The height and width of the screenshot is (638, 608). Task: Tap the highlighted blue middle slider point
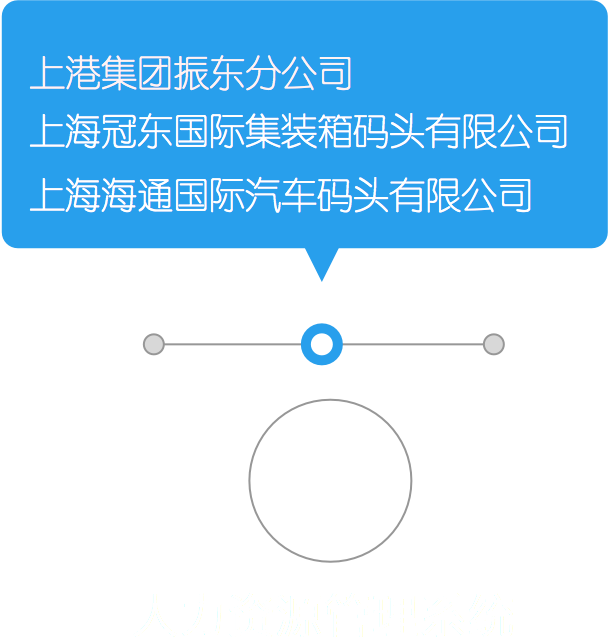(322, 344)
